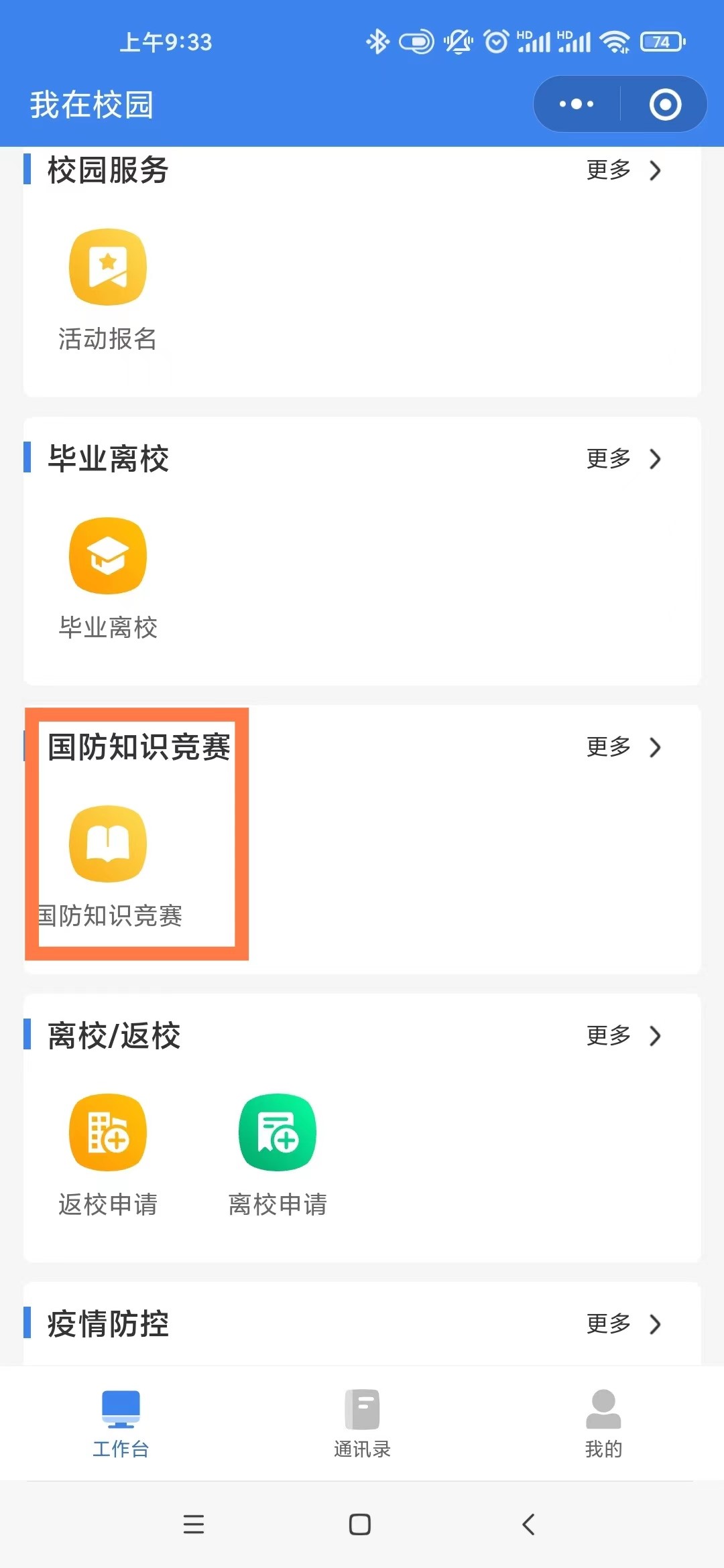Viewport: 724px width, 1568px height.
Task: Show more under 校园服务
Action: pos(623,170)
